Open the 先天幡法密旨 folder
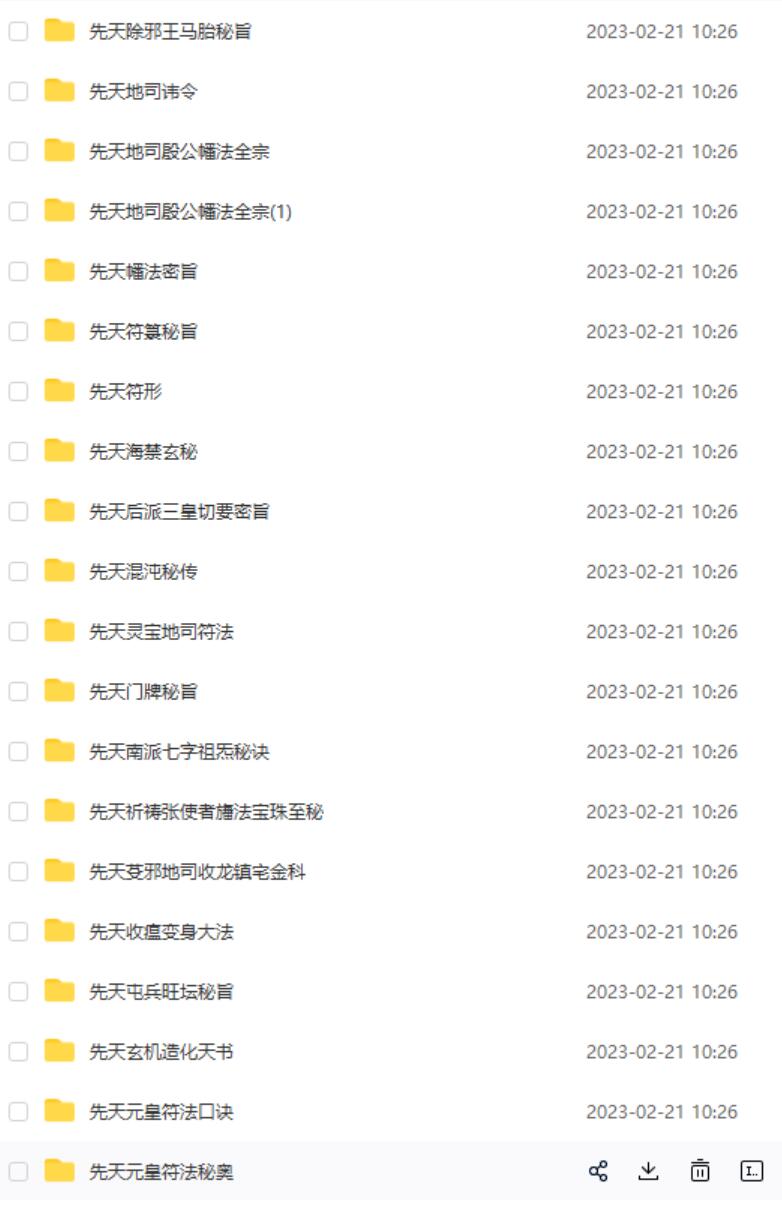Image resolution: width=782 pixels, height=1216 pixels. tap(143, 272)
